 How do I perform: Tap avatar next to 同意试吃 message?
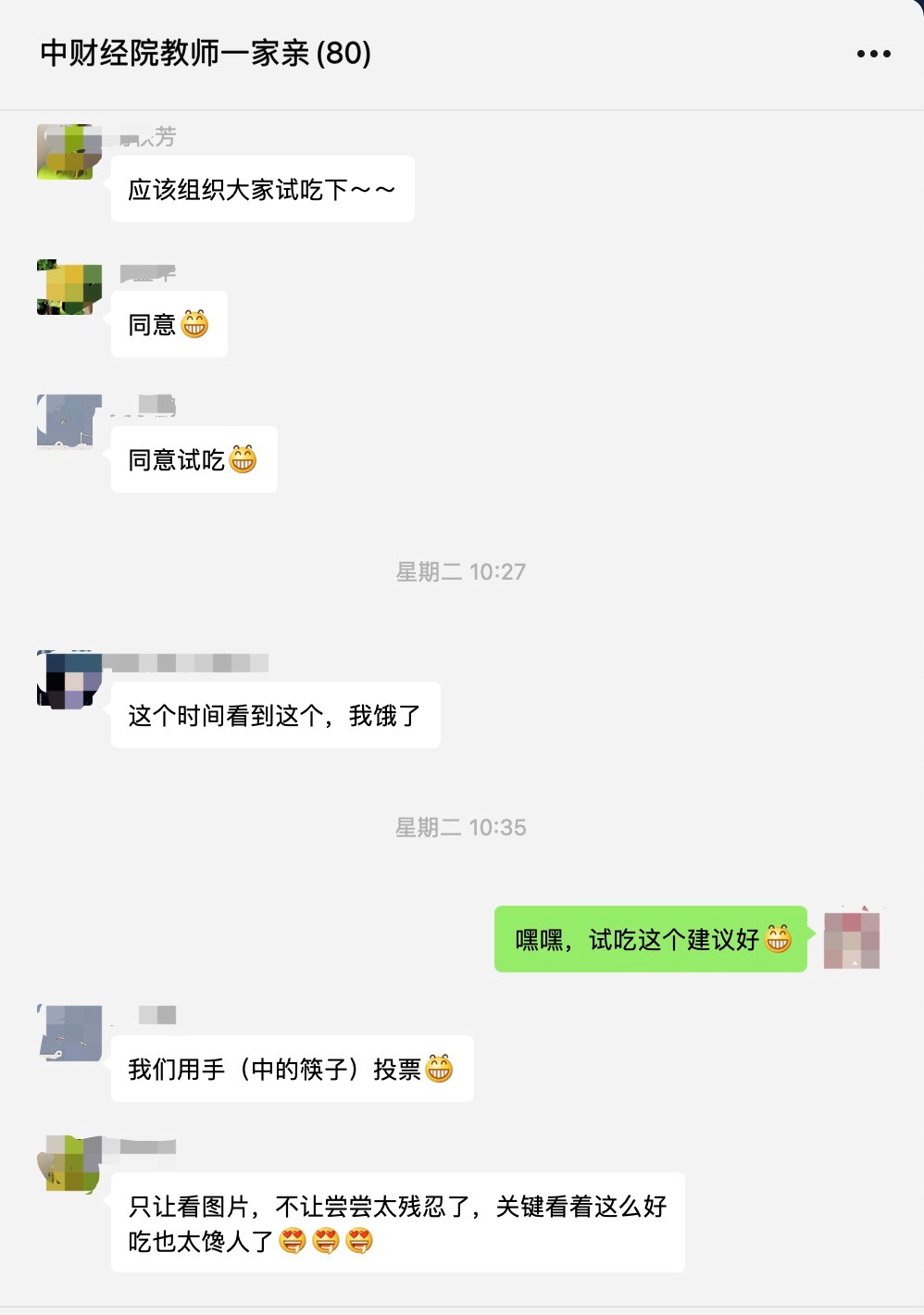(x=69, y=422)
